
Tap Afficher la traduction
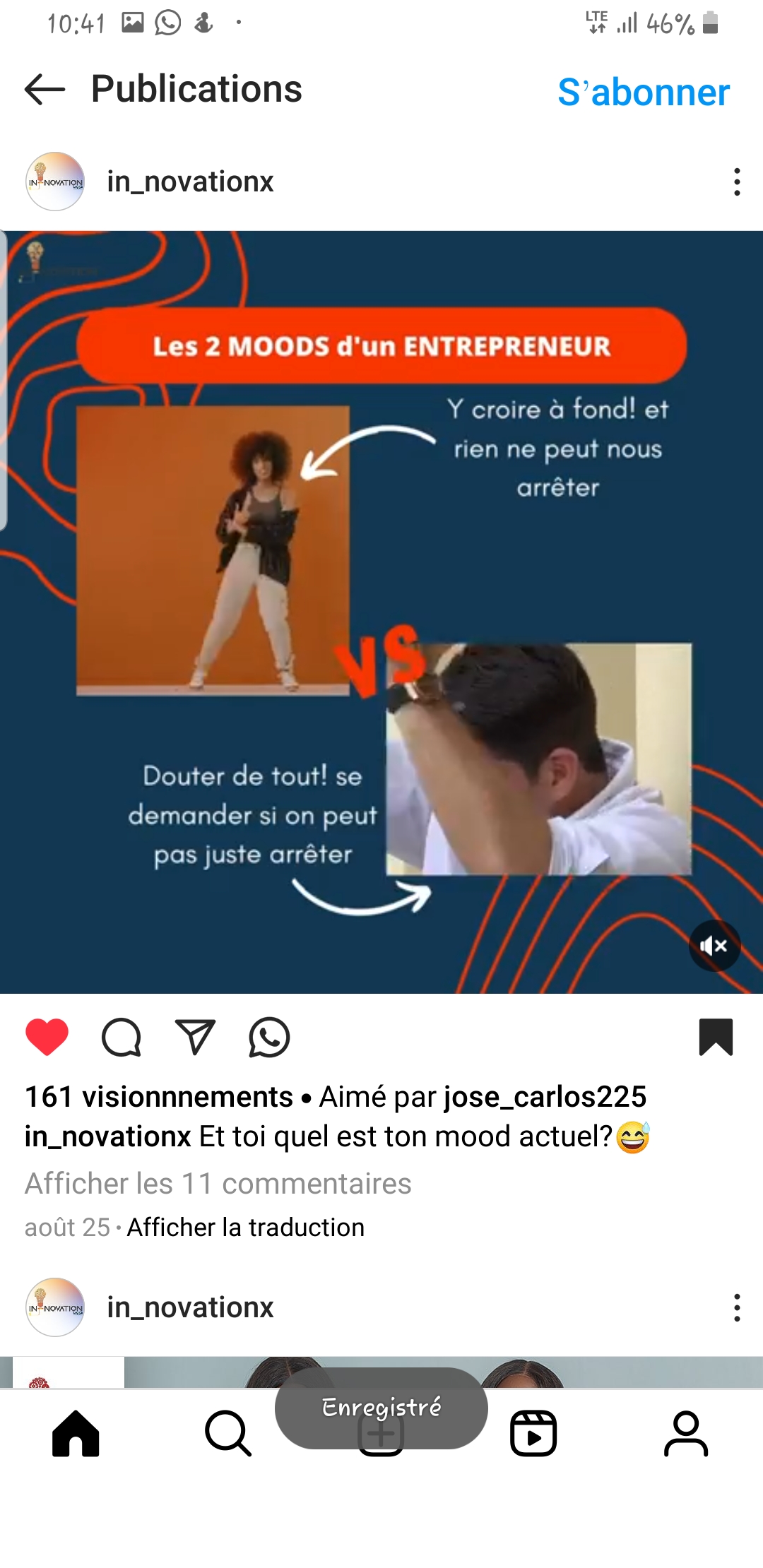245,1228
